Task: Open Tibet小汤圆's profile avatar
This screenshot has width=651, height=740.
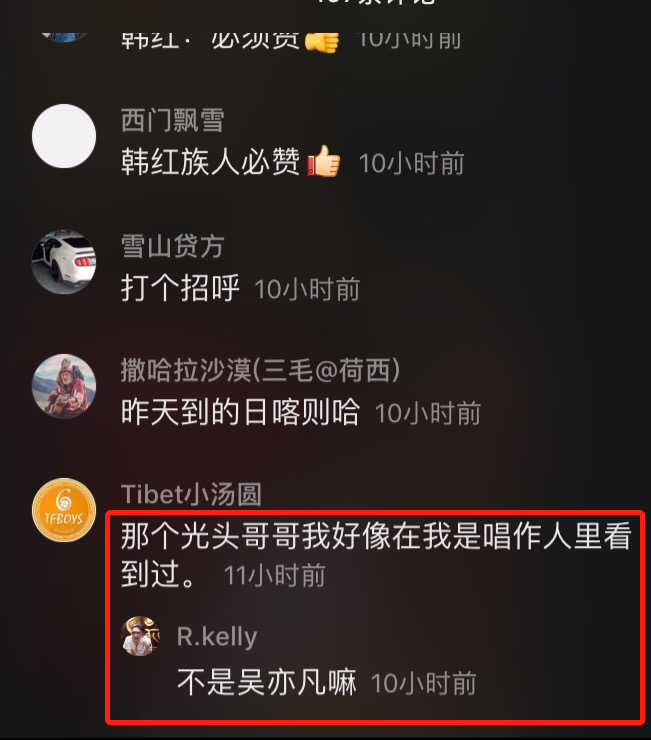Action: [x=64, y=509]
